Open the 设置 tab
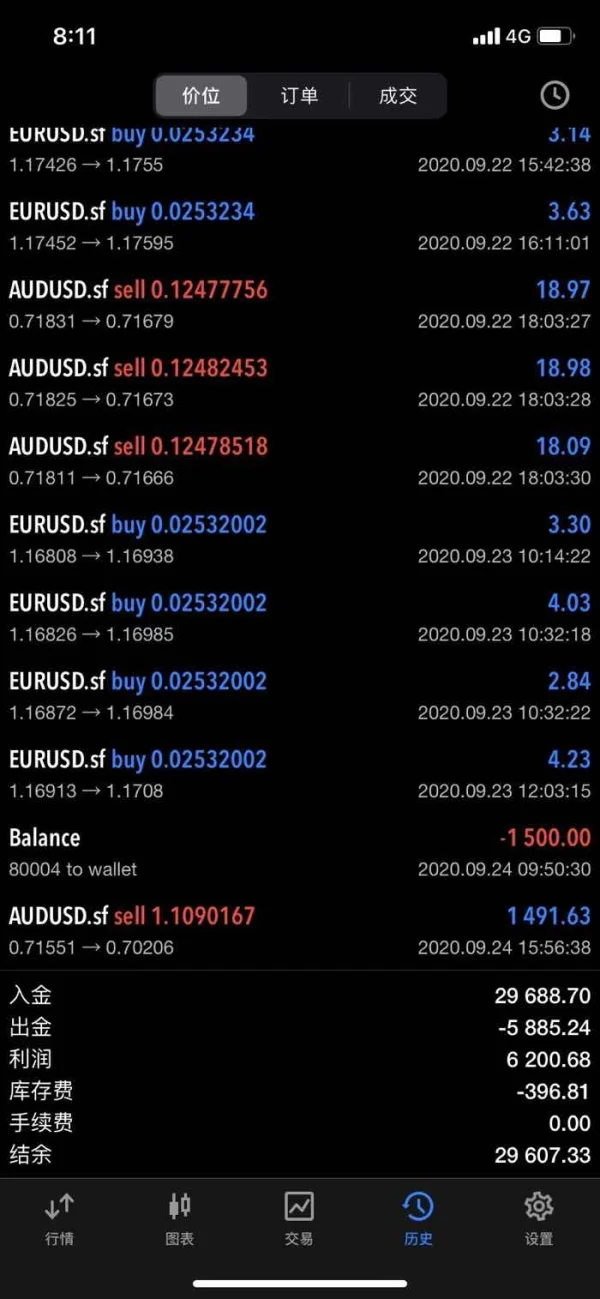Viewport: 600px width, 1299px height. point(538,1218)
